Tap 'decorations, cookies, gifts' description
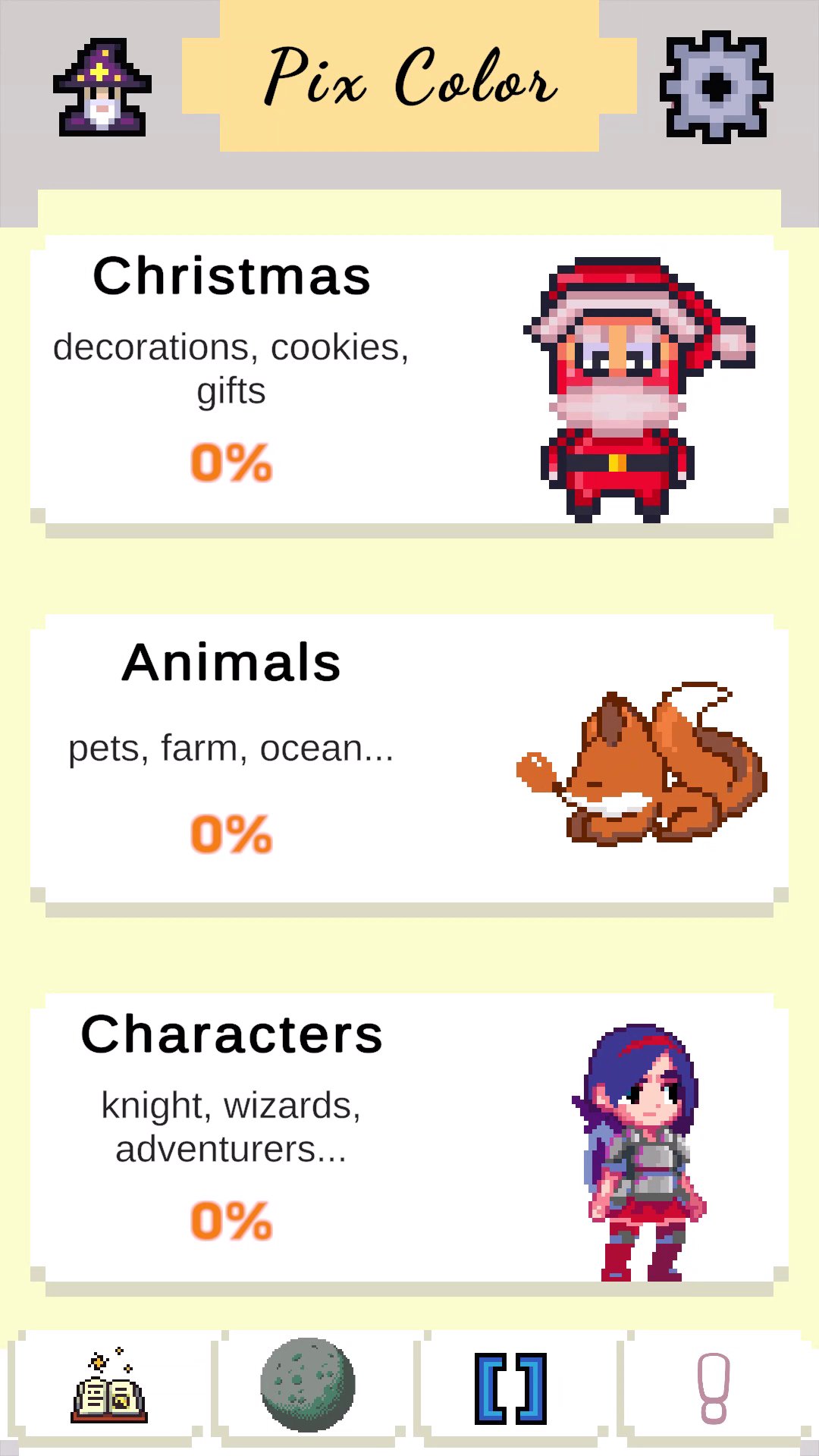 click(231, 369)
